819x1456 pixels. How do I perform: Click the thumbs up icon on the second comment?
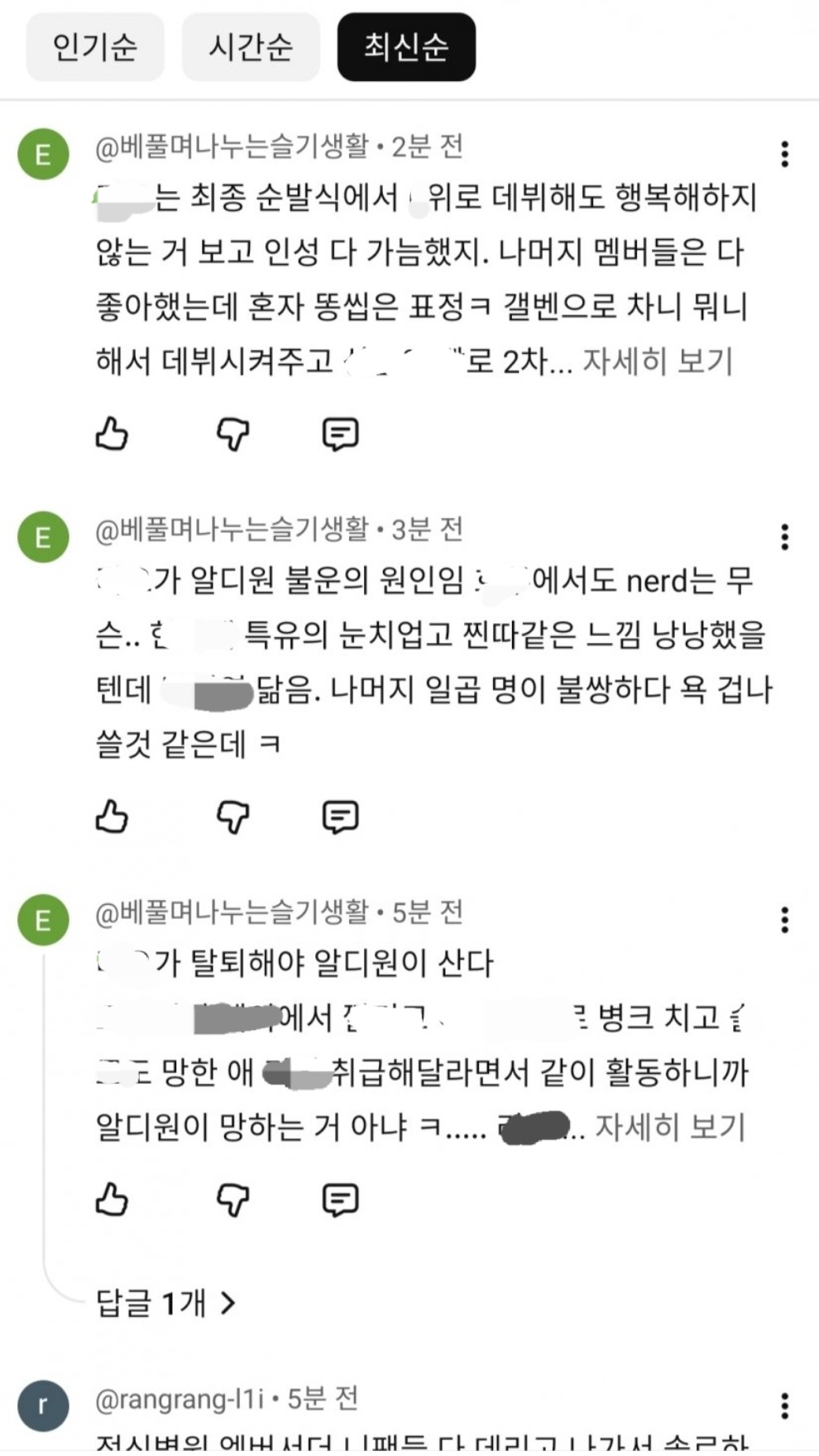tap(113, 817)
